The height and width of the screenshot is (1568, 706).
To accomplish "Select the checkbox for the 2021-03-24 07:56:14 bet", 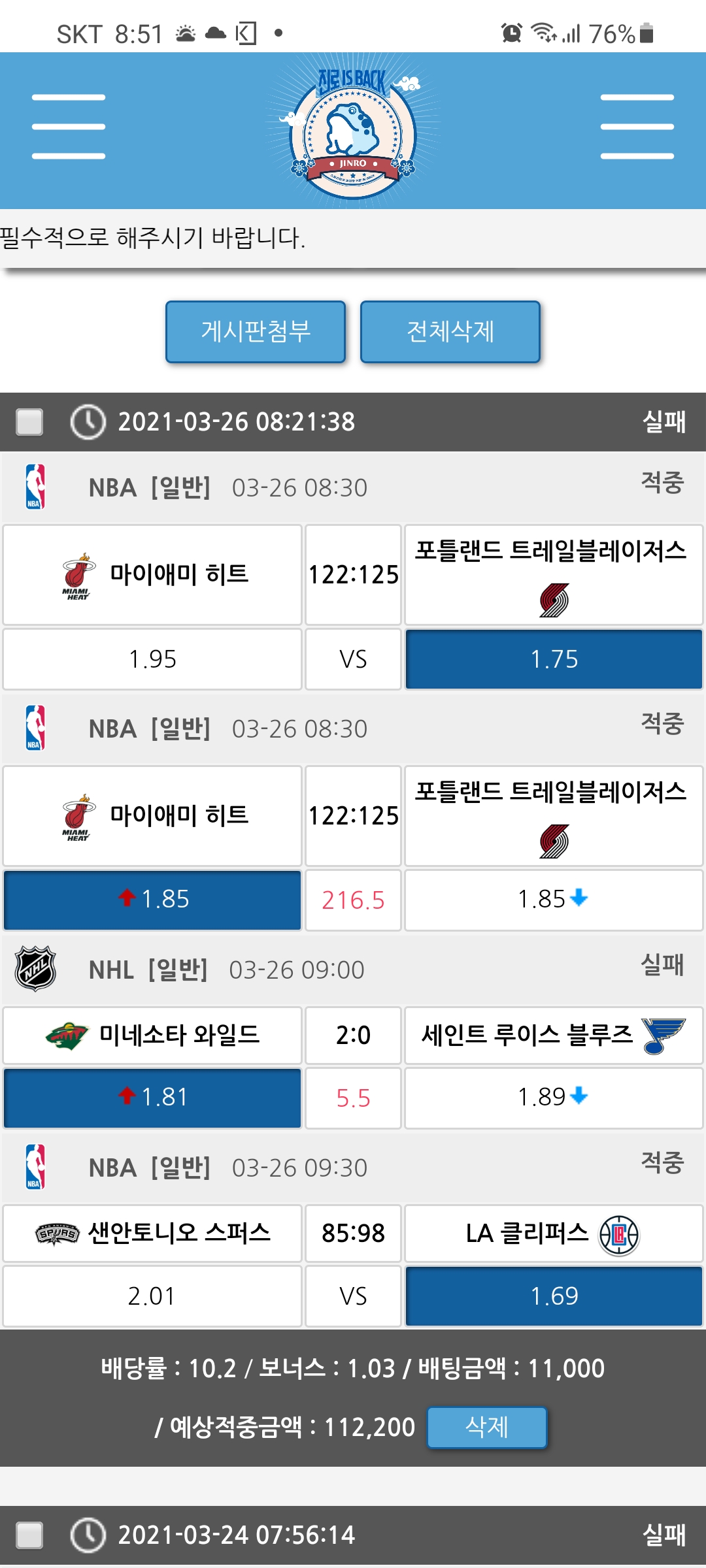I will coord(30,1535).
